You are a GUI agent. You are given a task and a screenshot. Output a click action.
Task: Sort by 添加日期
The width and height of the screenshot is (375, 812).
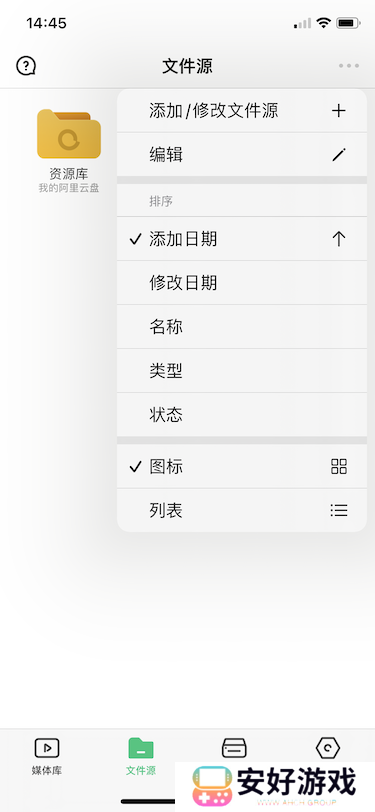coord(242,239)
